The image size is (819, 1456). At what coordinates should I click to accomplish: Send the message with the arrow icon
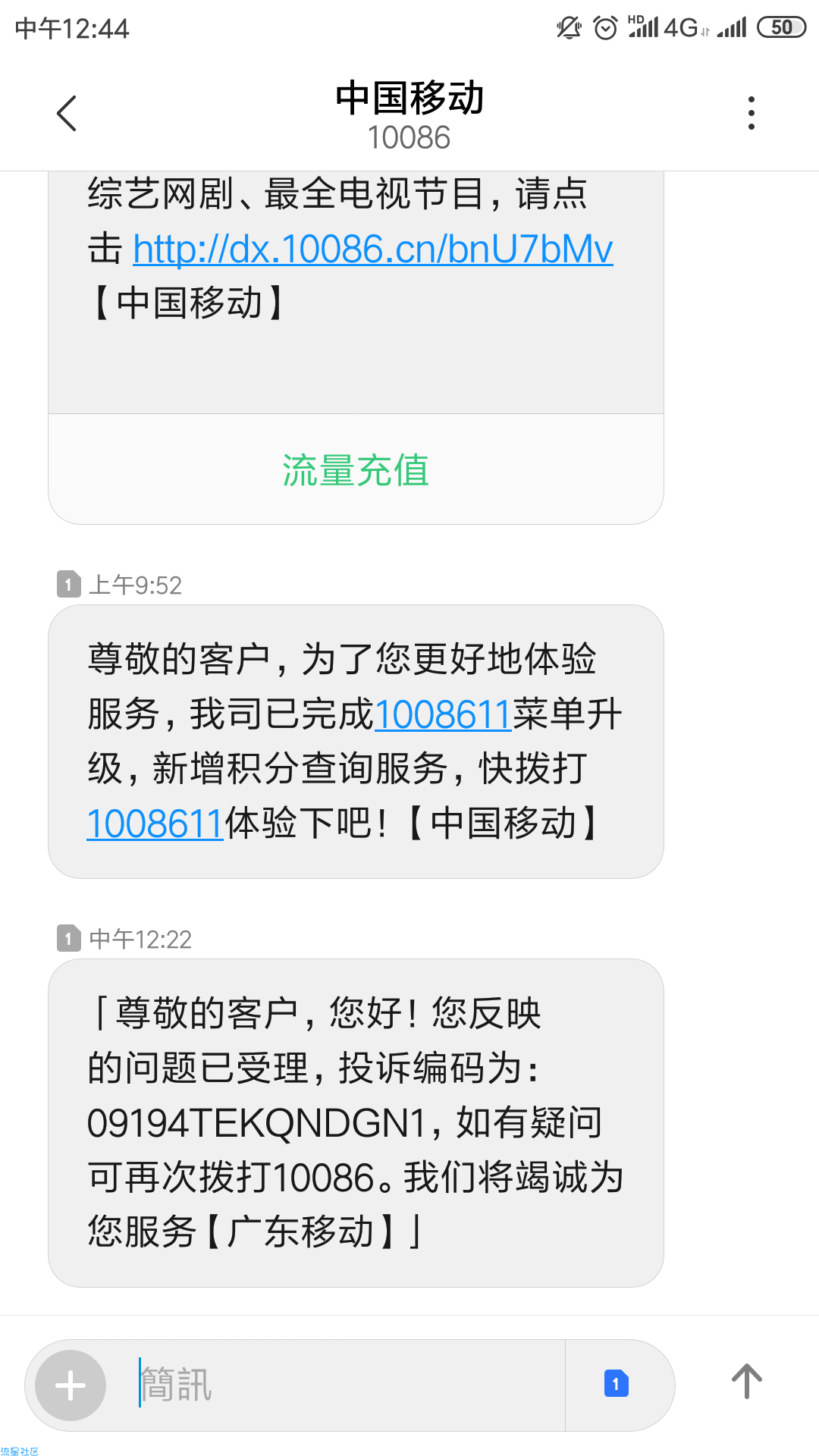(x=747, y=1382)
